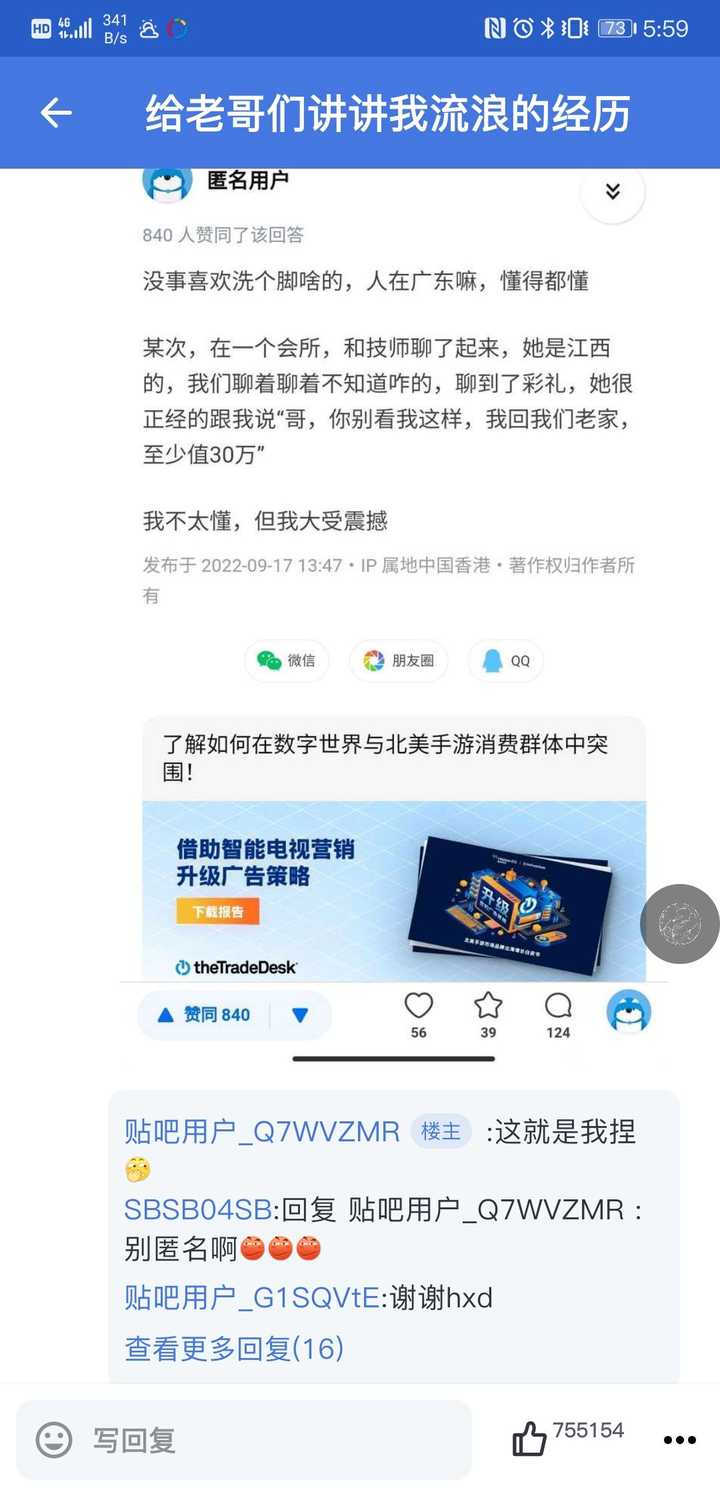Open the emoji picker in reply bar

[x=54, y=1440]
